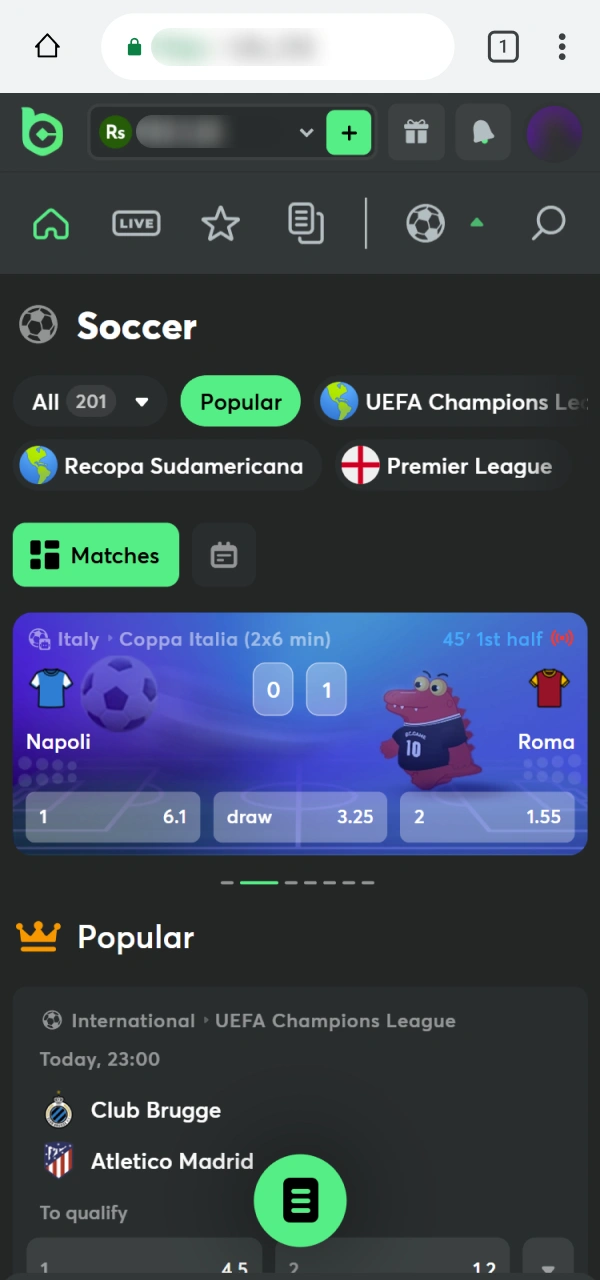Image resolution: width=600 pixels, height=1280 pixels.
Task: Open the gift rewards icon
Action: point(416,133)
